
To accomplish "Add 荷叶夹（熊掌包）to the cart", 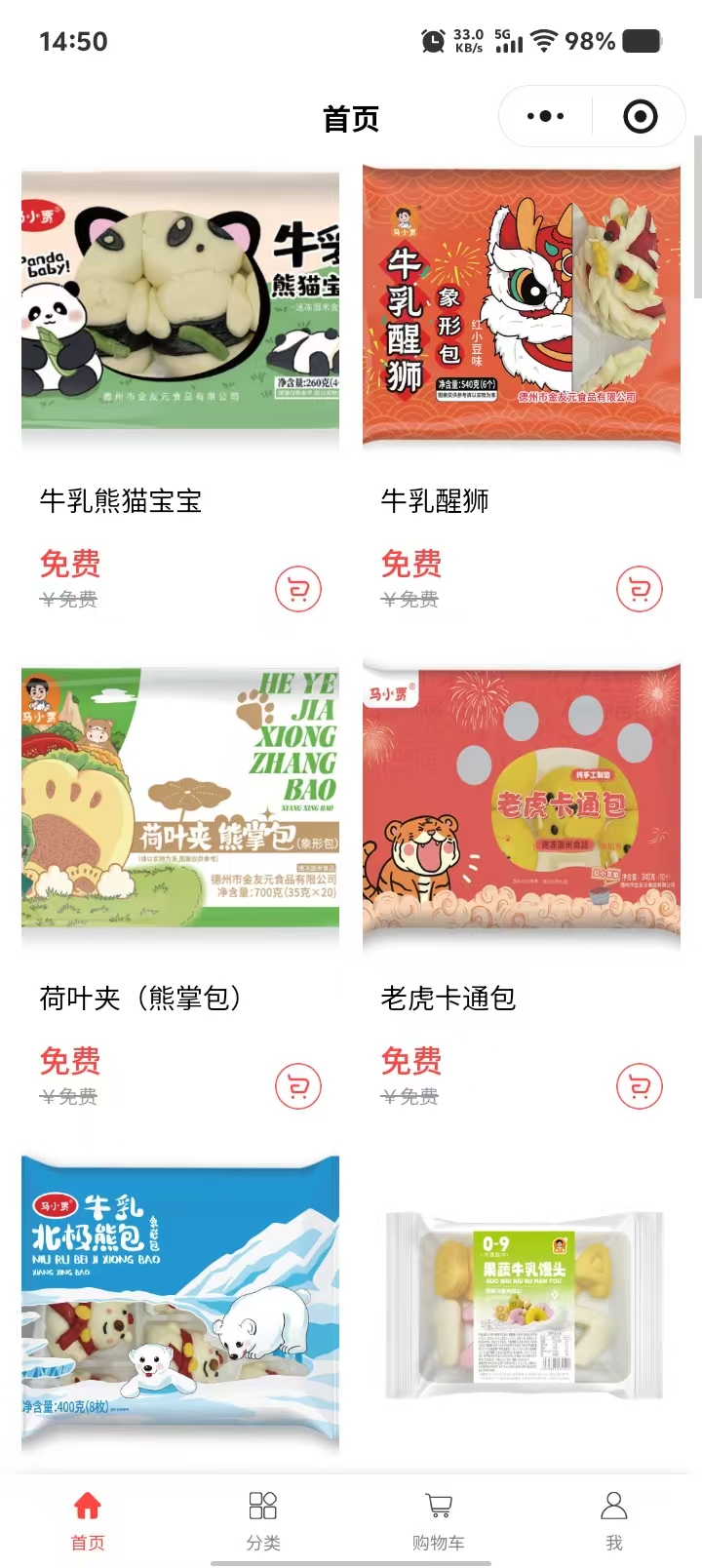I will (298, 1086).
